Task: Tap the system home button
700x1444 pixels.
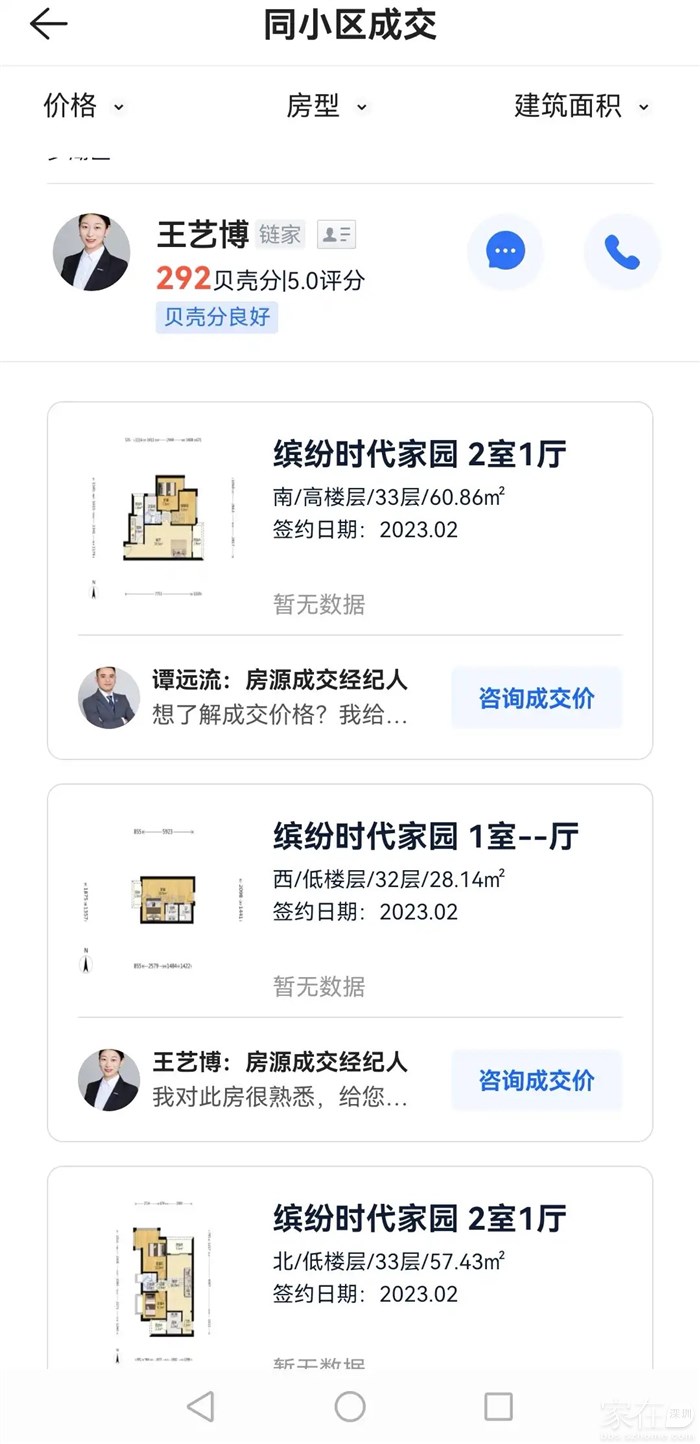Action: click(350, 1406)
